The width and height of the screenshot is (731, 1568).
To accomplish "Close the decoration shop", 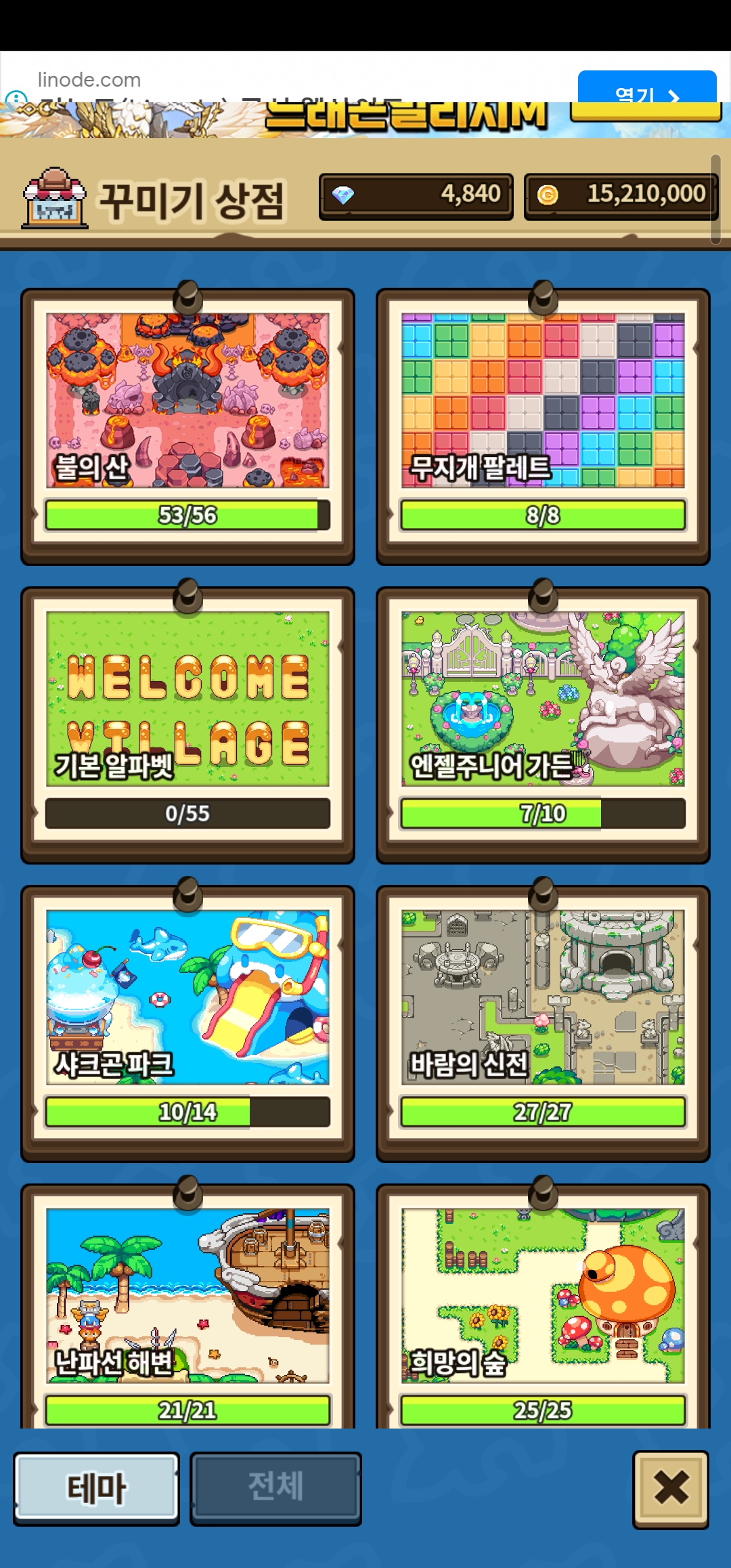I will [671, 1489].
